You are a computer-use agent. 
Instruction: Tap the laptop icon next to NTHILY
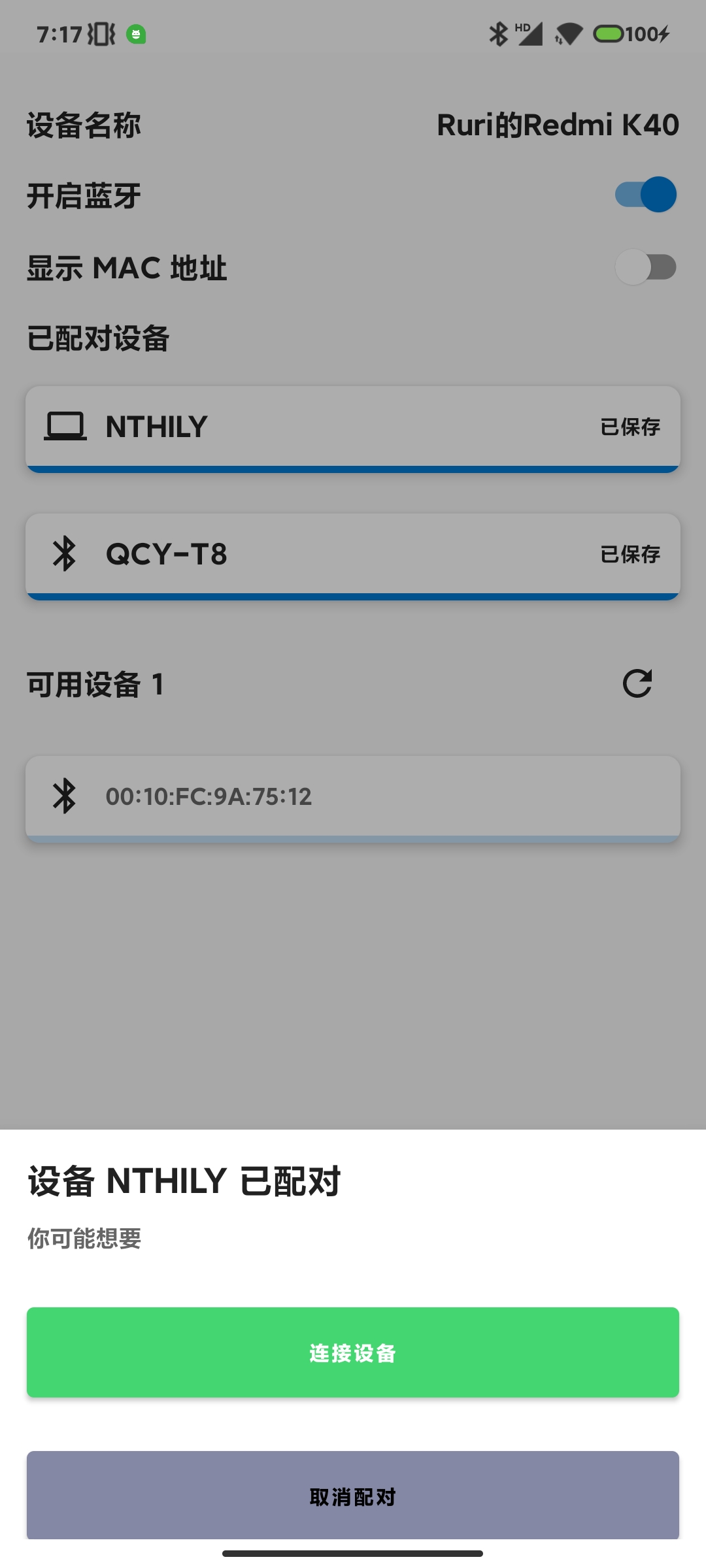tap(66, 425)
